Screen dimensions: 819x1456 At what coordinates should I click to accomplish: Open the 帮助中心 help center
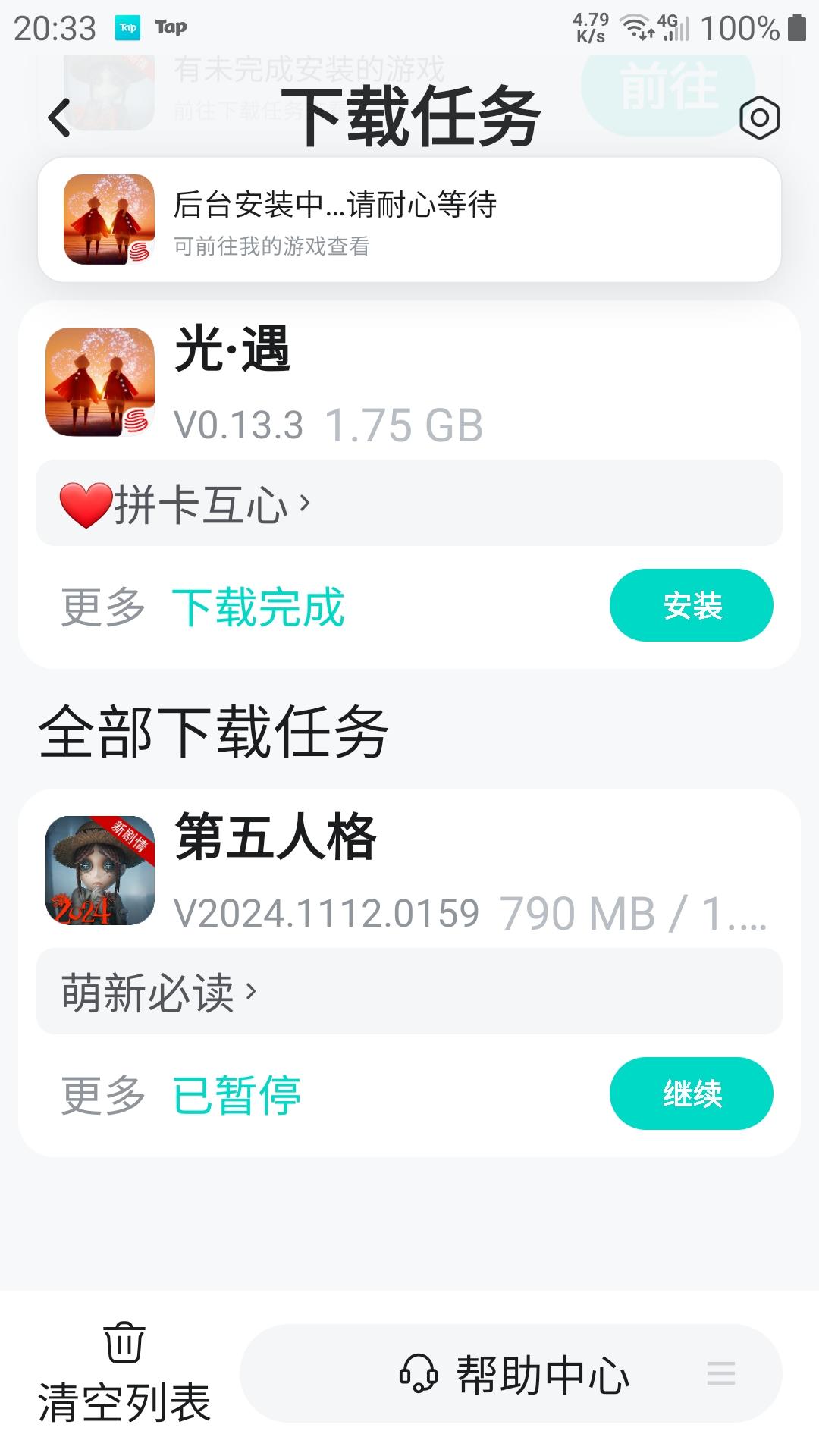click(516, 1374)
